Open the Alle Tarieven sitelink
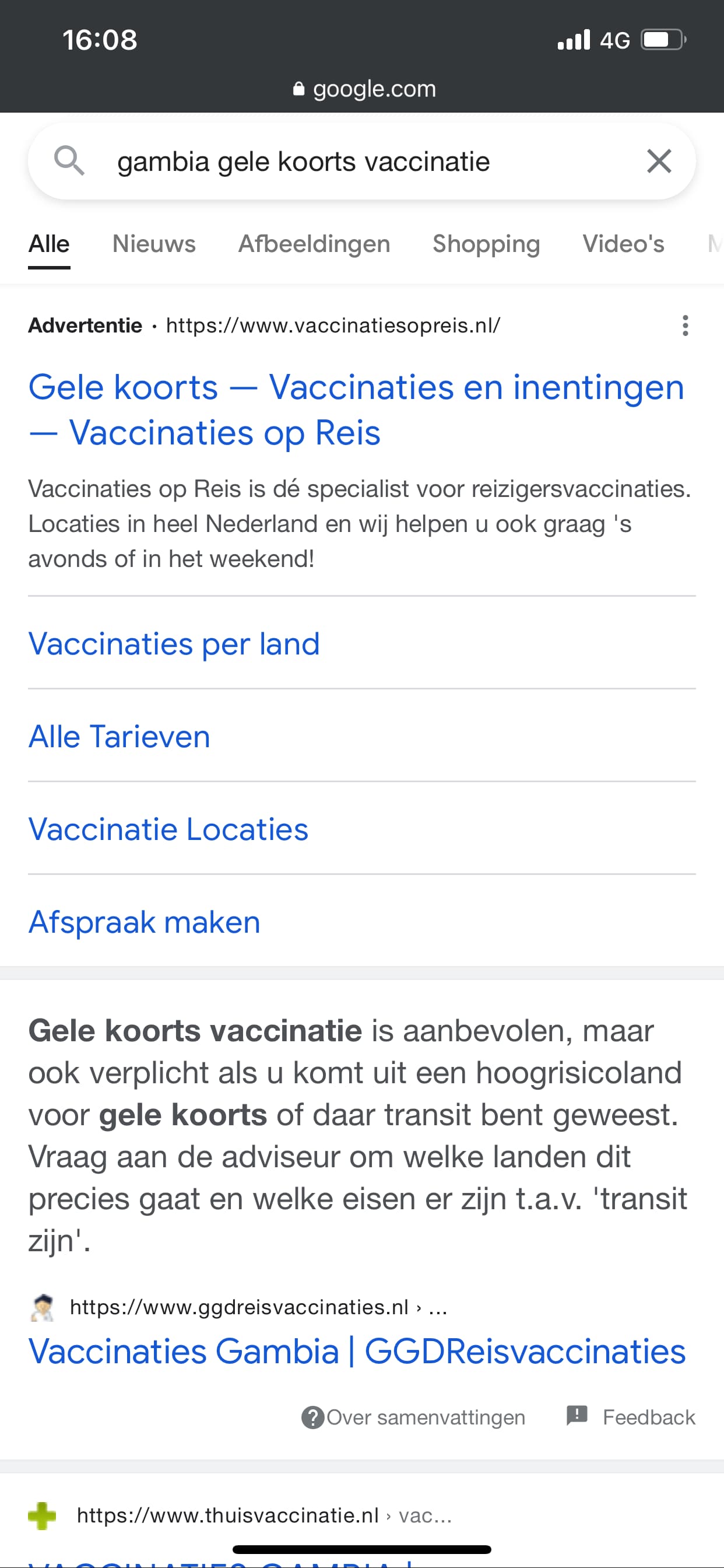 [x=120, y=737]
